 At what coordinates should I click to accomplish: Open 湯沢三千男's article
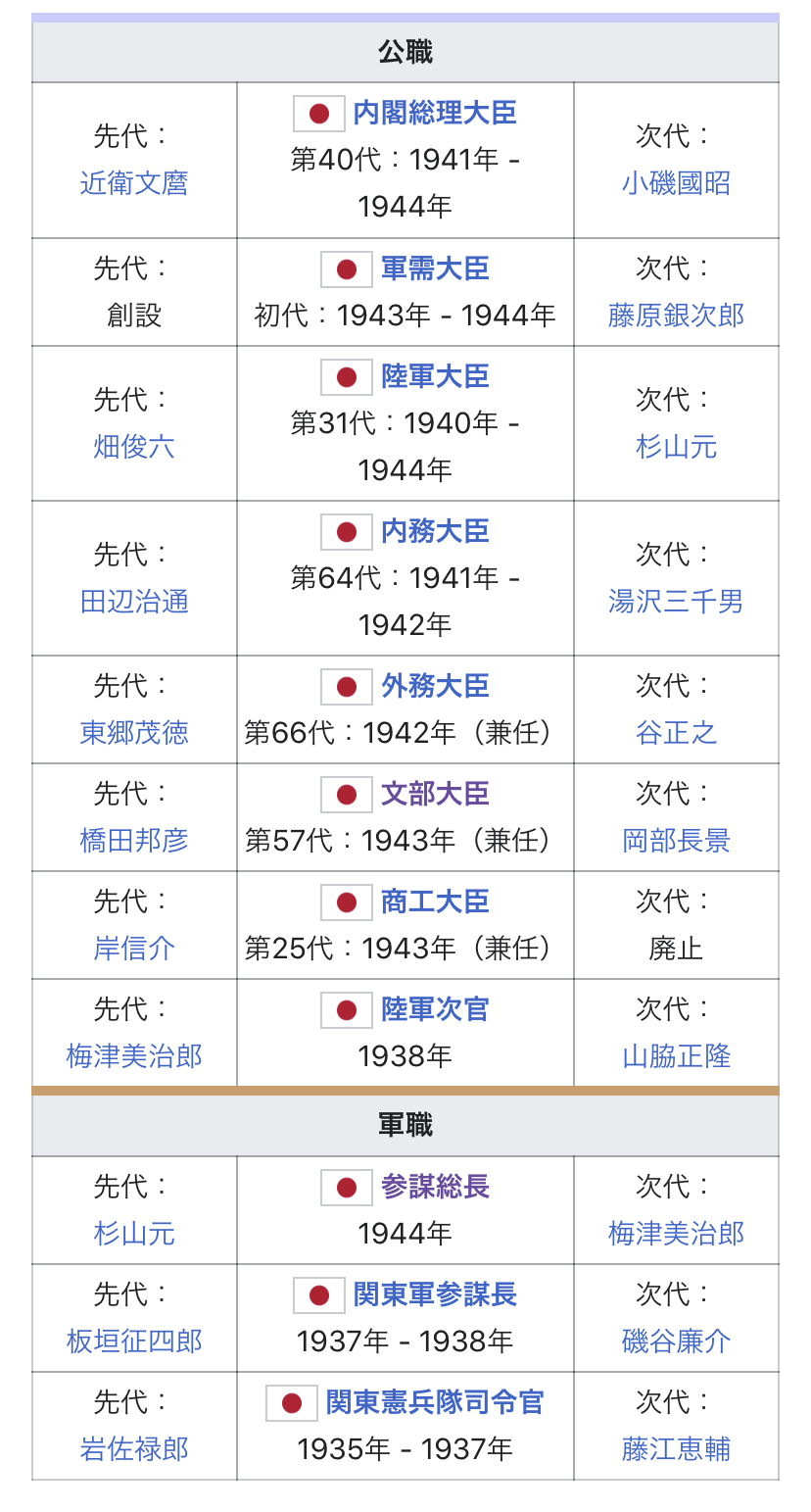click(x=676, y=602)
